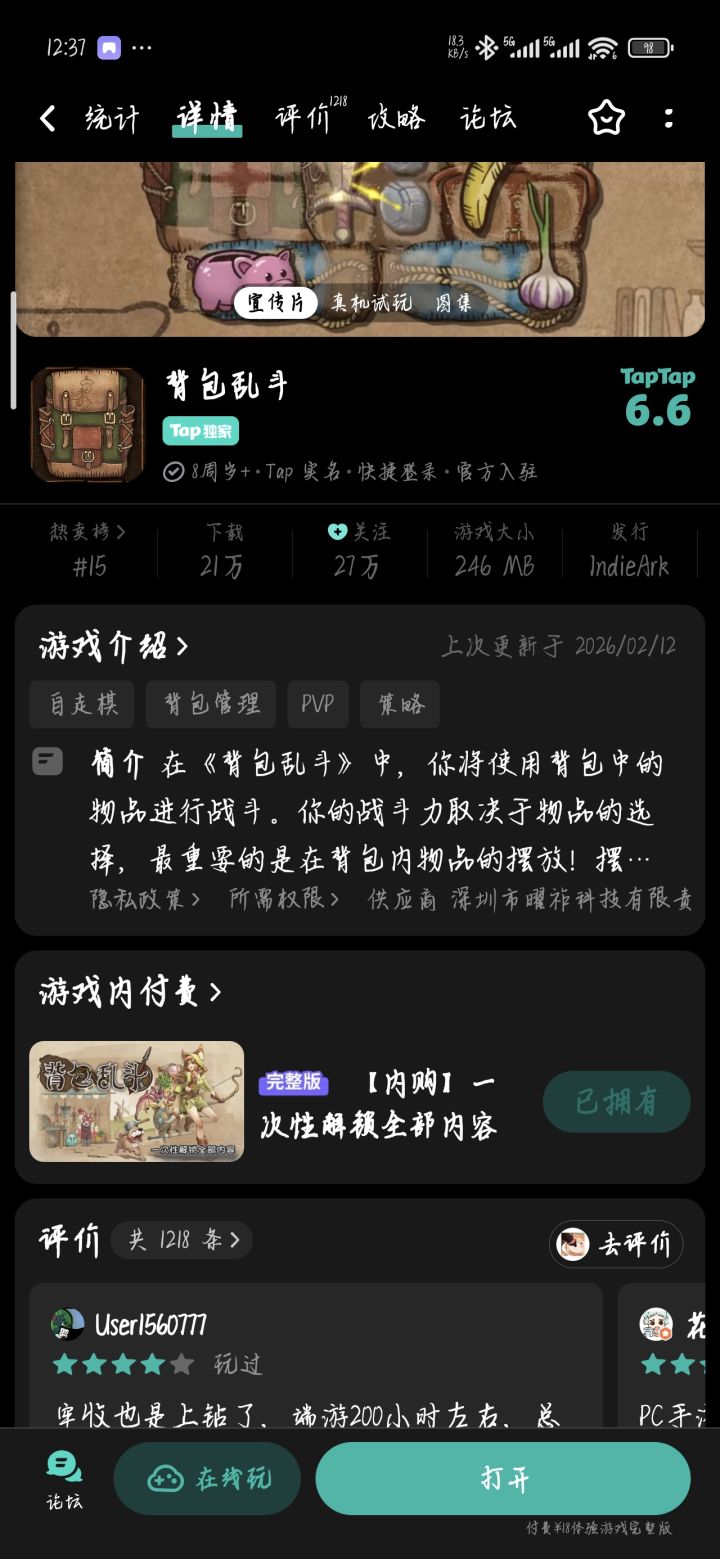720x1559 pixels.
Task: Switch to 真机试玩 gameplay video toggle
Action: tap(370, 302)
